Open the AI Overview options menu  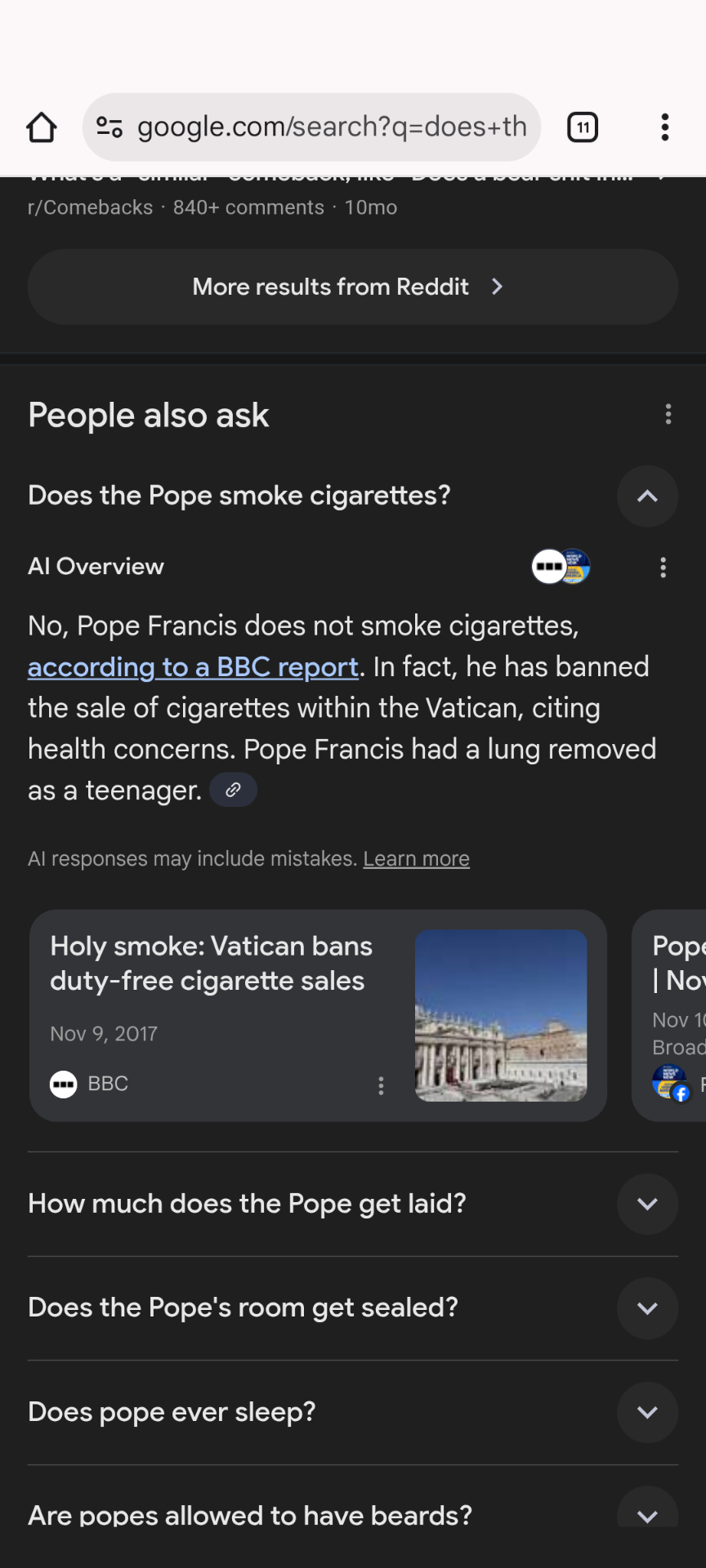tap(663, 568)
